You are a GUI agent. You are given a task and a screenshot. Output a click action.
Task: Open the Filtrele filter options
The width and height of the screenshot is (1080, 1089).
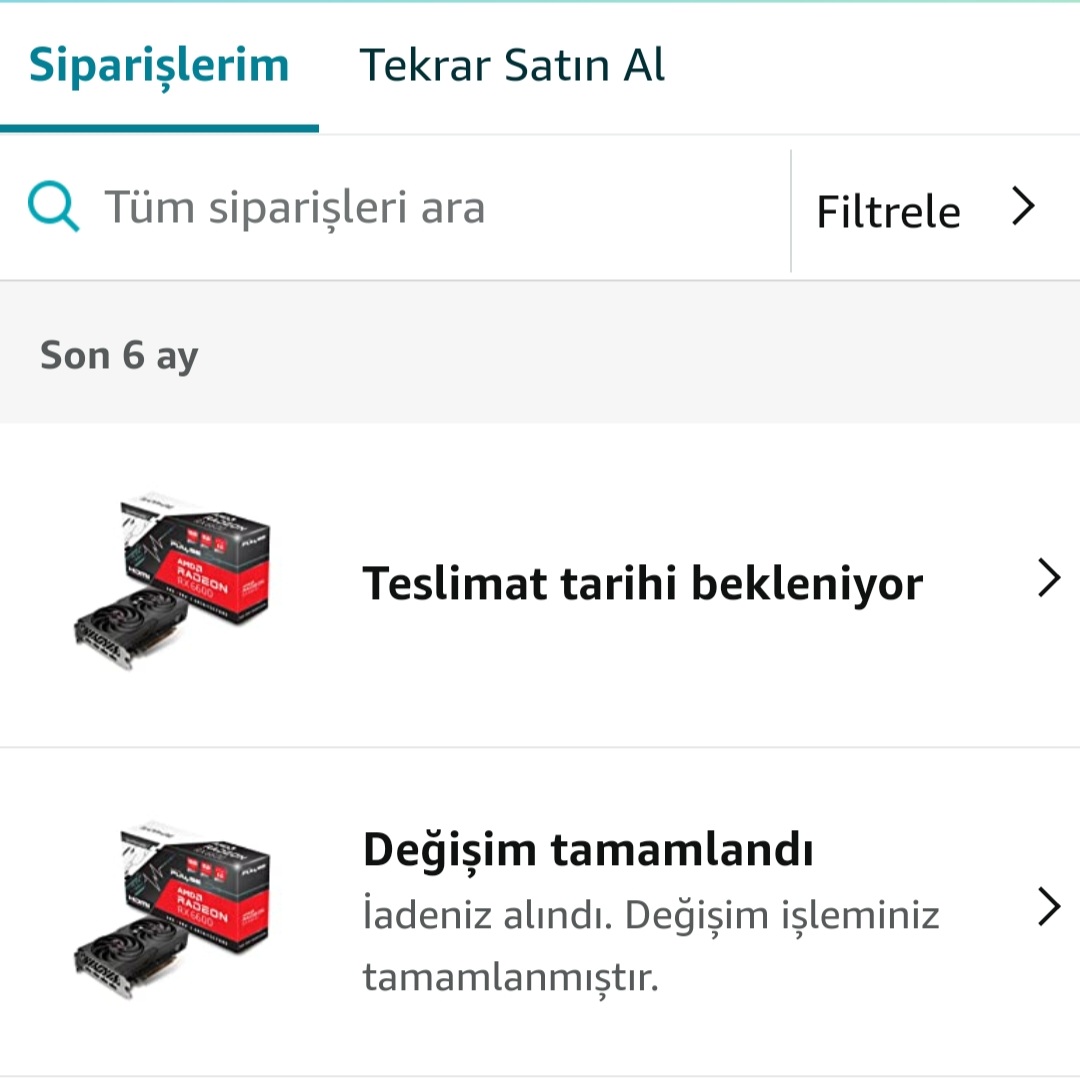(925, 210)
